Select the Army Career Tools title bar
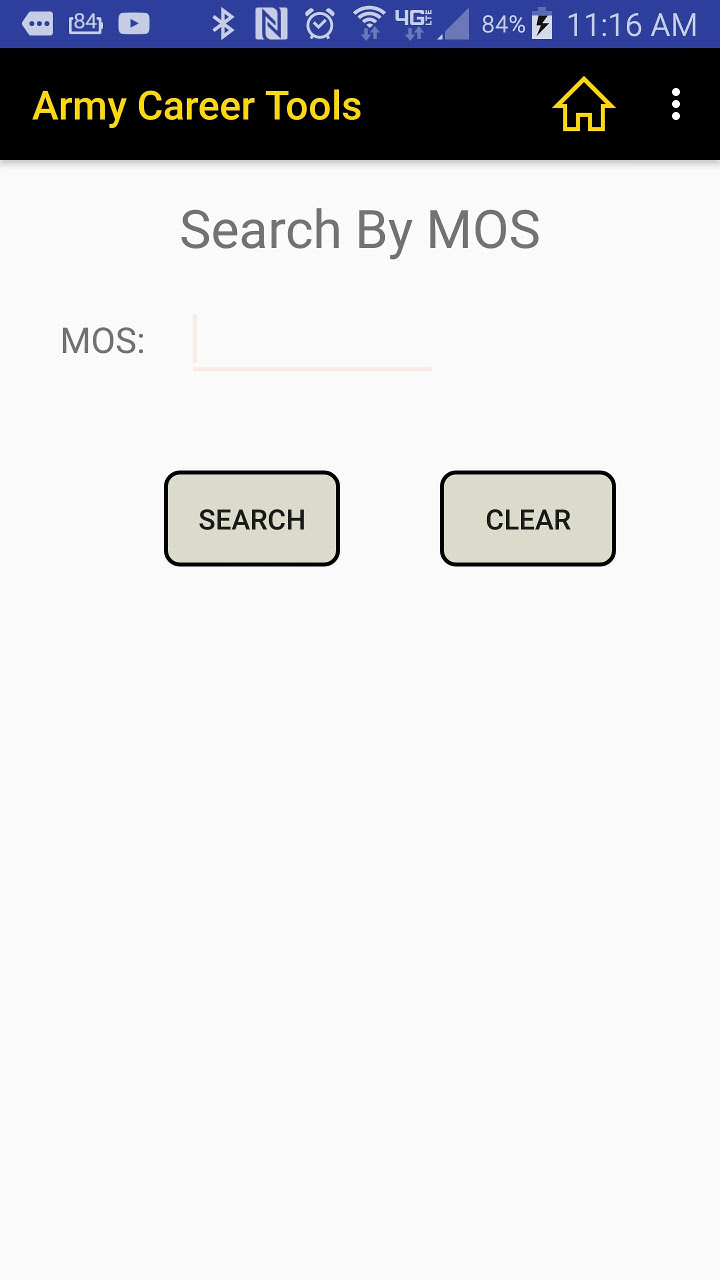Screen dimensions: 720x1280 [x=197, y=105]
